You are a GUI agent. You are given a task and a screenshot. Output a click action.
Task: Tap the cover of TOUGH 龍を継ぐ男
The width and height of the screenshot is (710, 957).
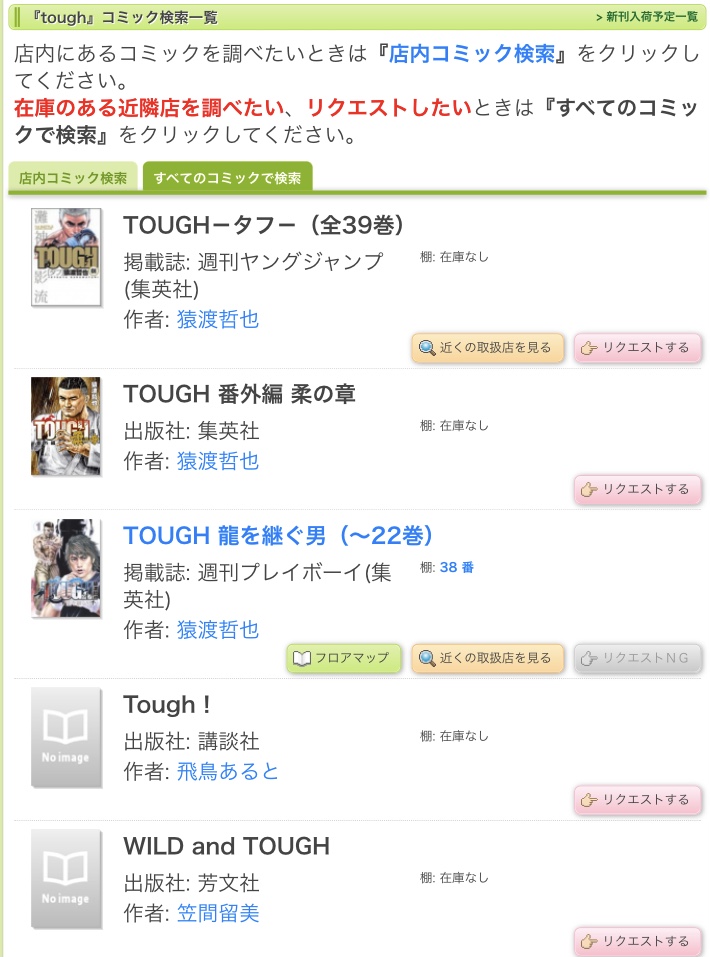[x=66, y=567]
